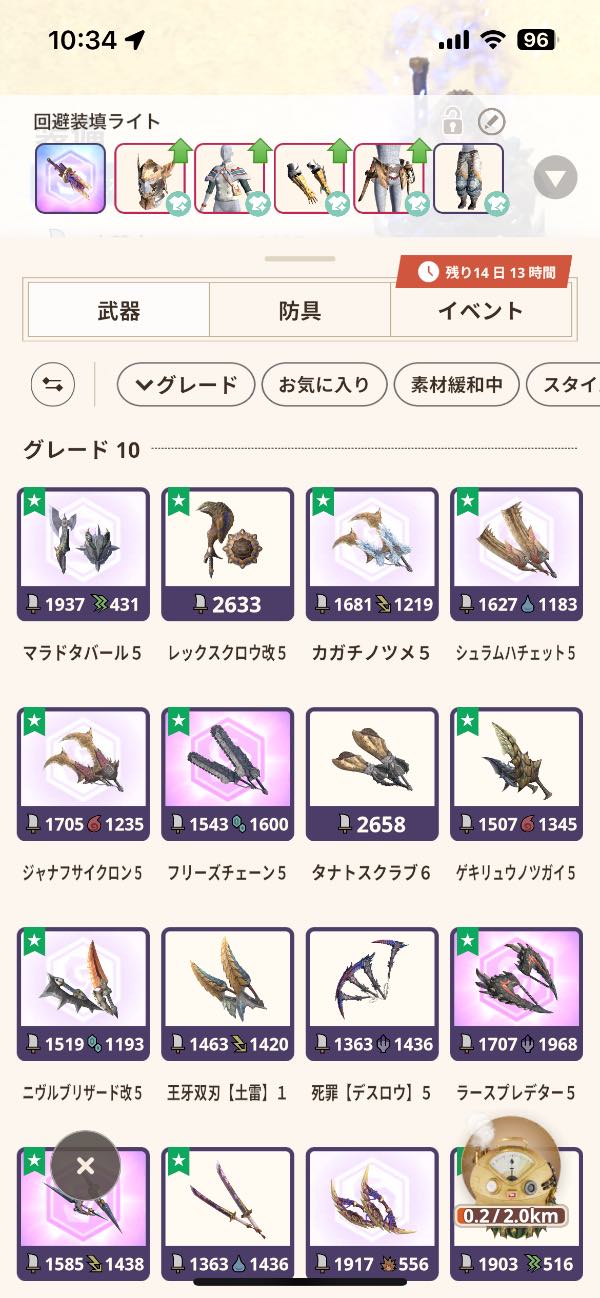Tap the swap arrows sort-order icon
The width and height of the screenshot is (600, 1298).
(x=53, y=384)
